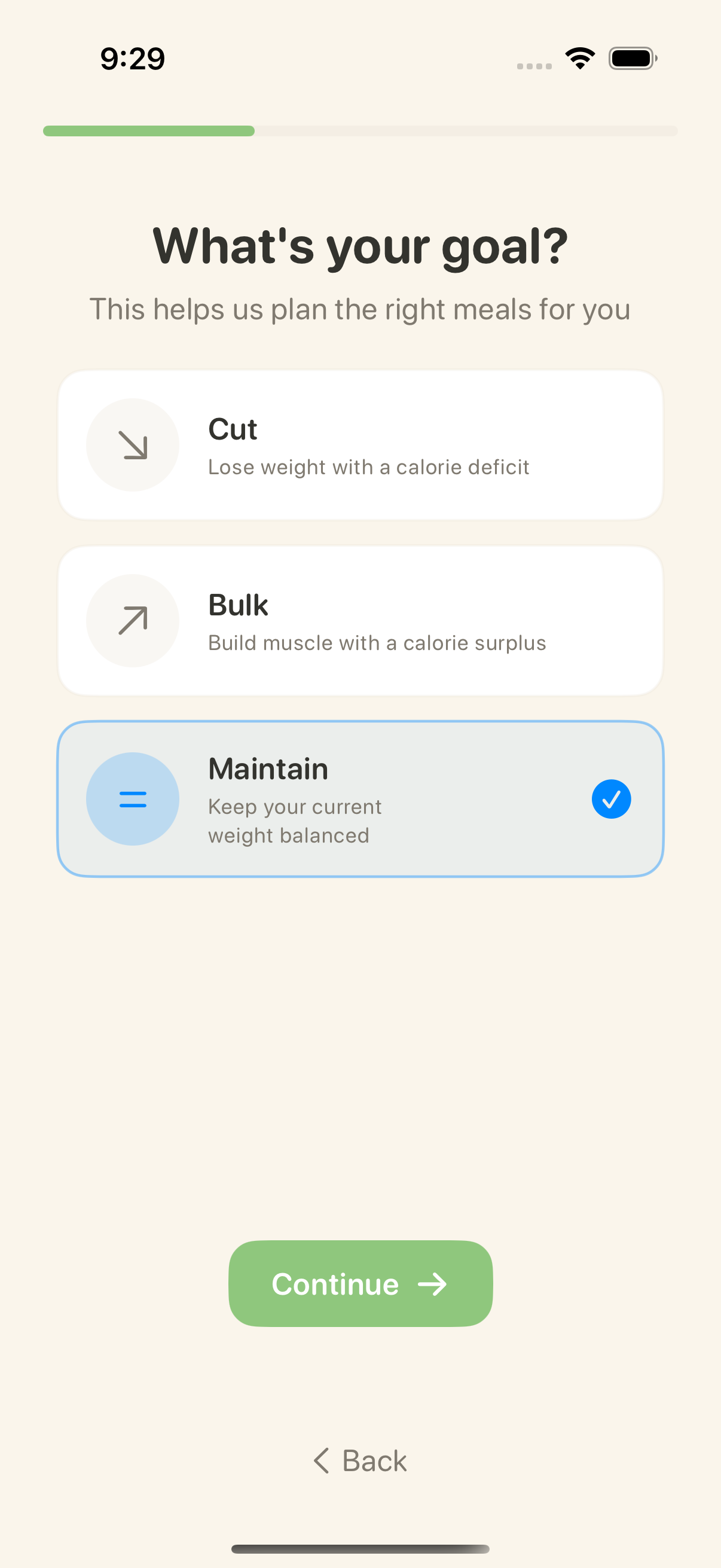Click the equals icon beside Maintain
Viewport: 721px width, 1568px height.
pos(133,799)
